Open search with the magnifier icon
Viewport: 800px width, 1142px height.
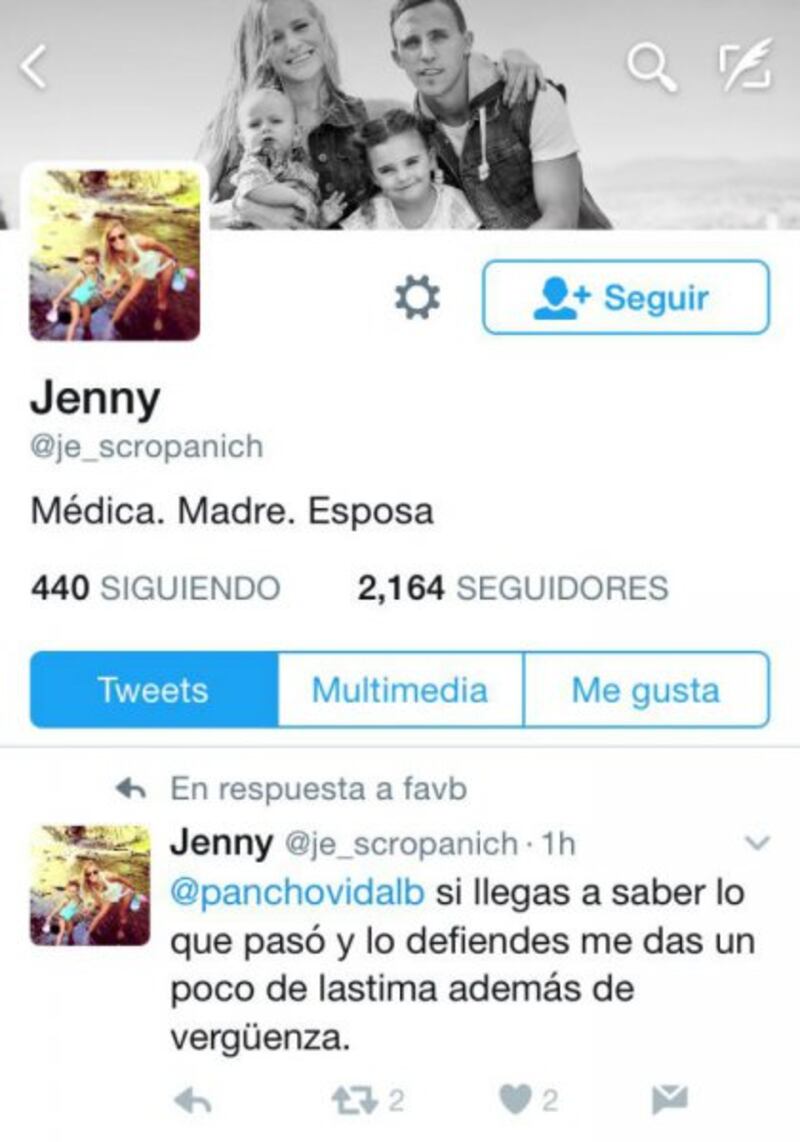pos(649,66)
